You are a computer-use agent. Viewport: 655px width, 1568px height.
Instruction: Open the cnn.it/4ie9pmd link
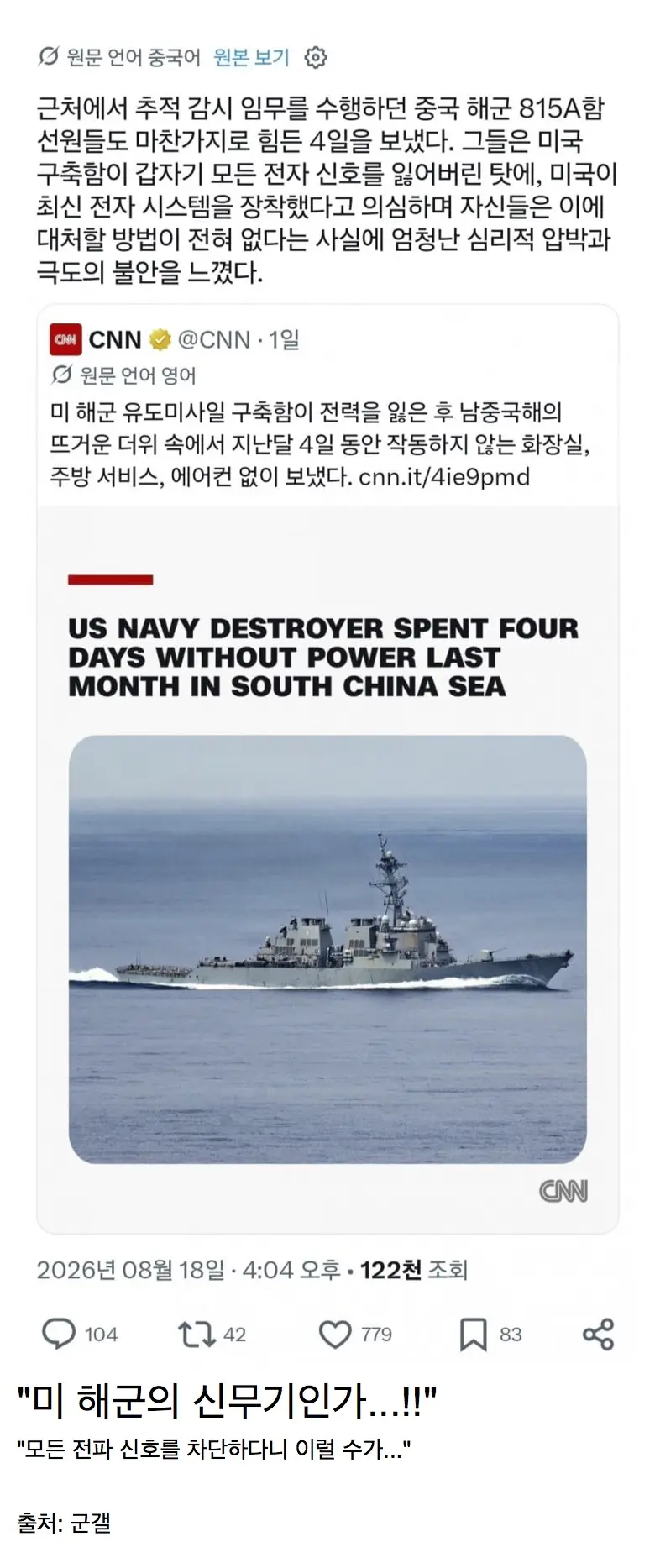(x=444, y=477)
